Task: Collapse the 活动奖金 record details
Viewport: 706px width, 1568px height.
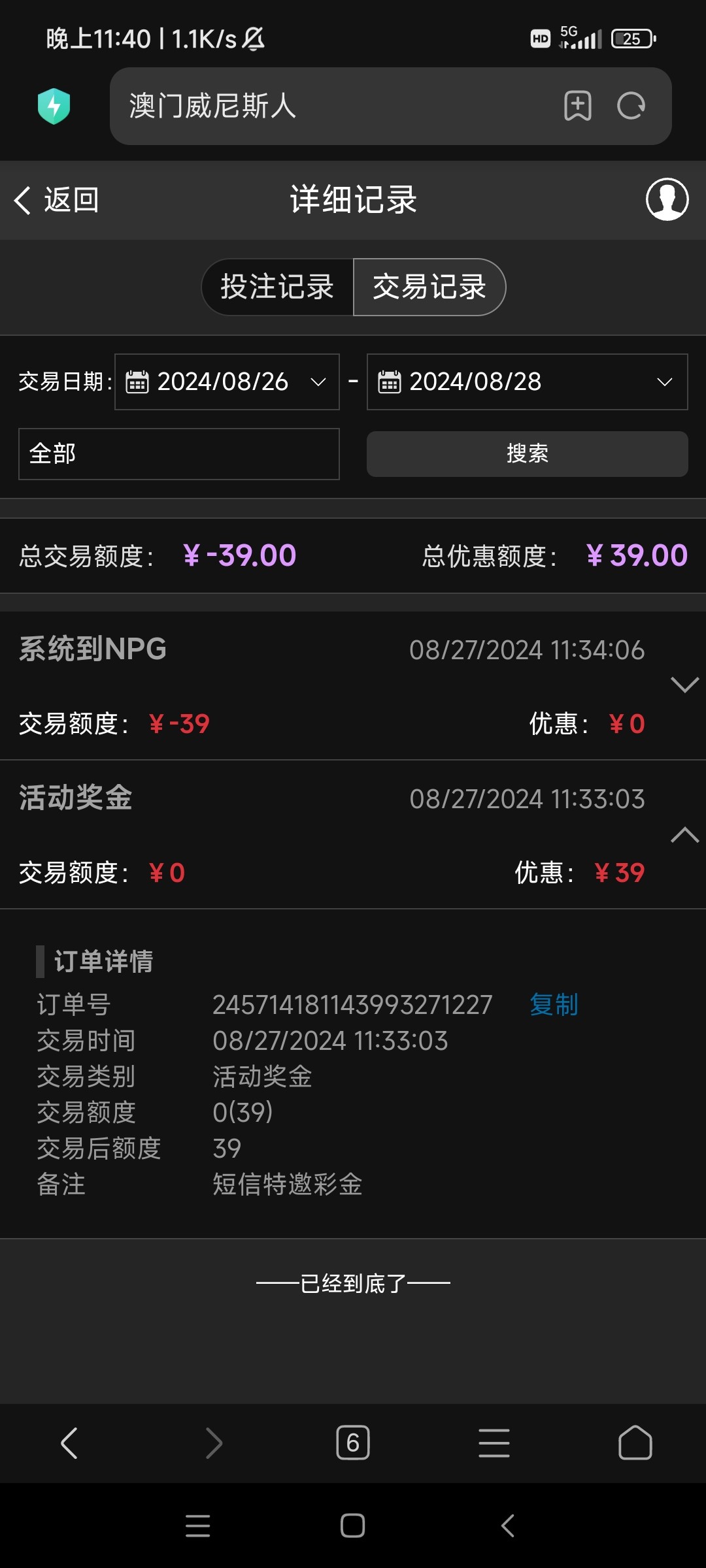Action: pos(684,834)
